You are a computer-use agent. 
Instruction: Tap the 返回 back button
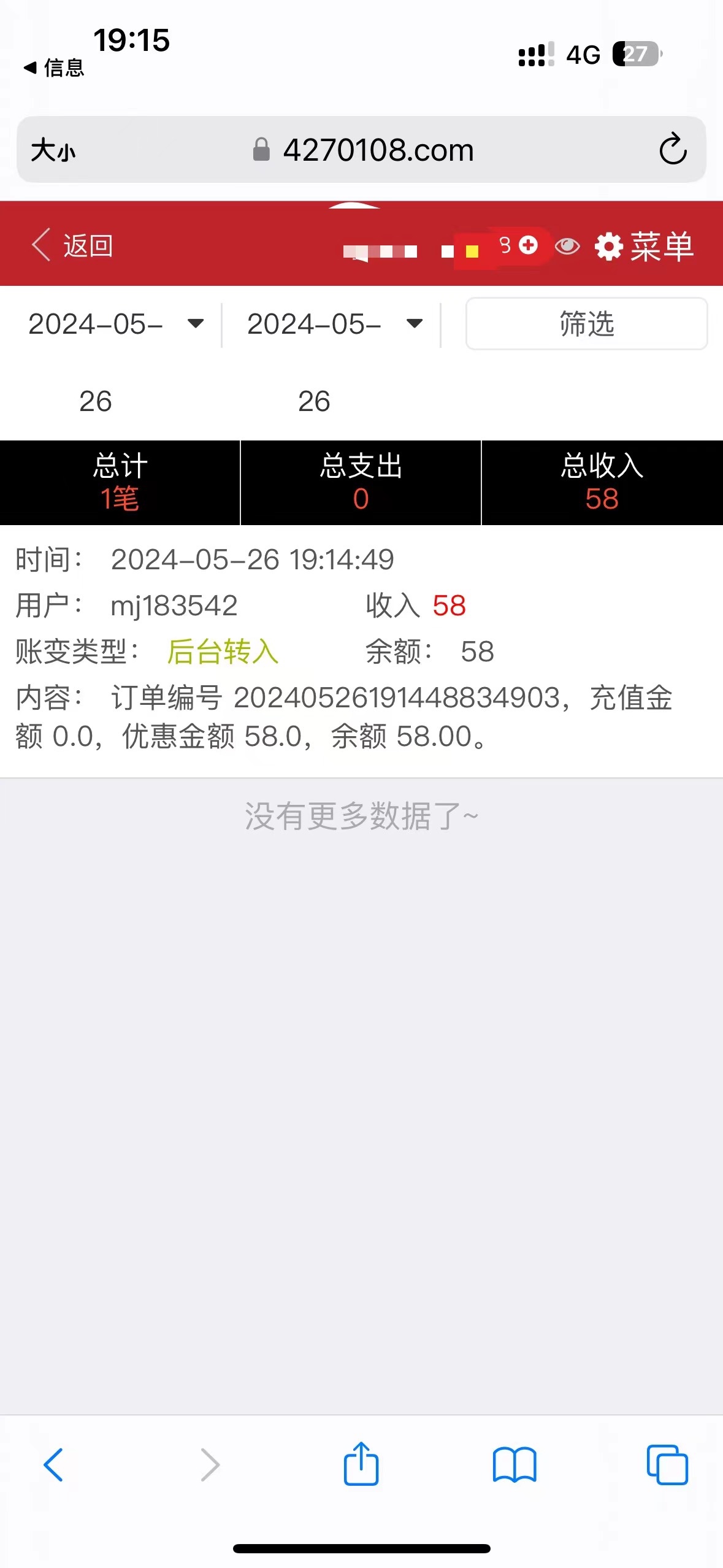pyautogui.click(x=72, y=245)
